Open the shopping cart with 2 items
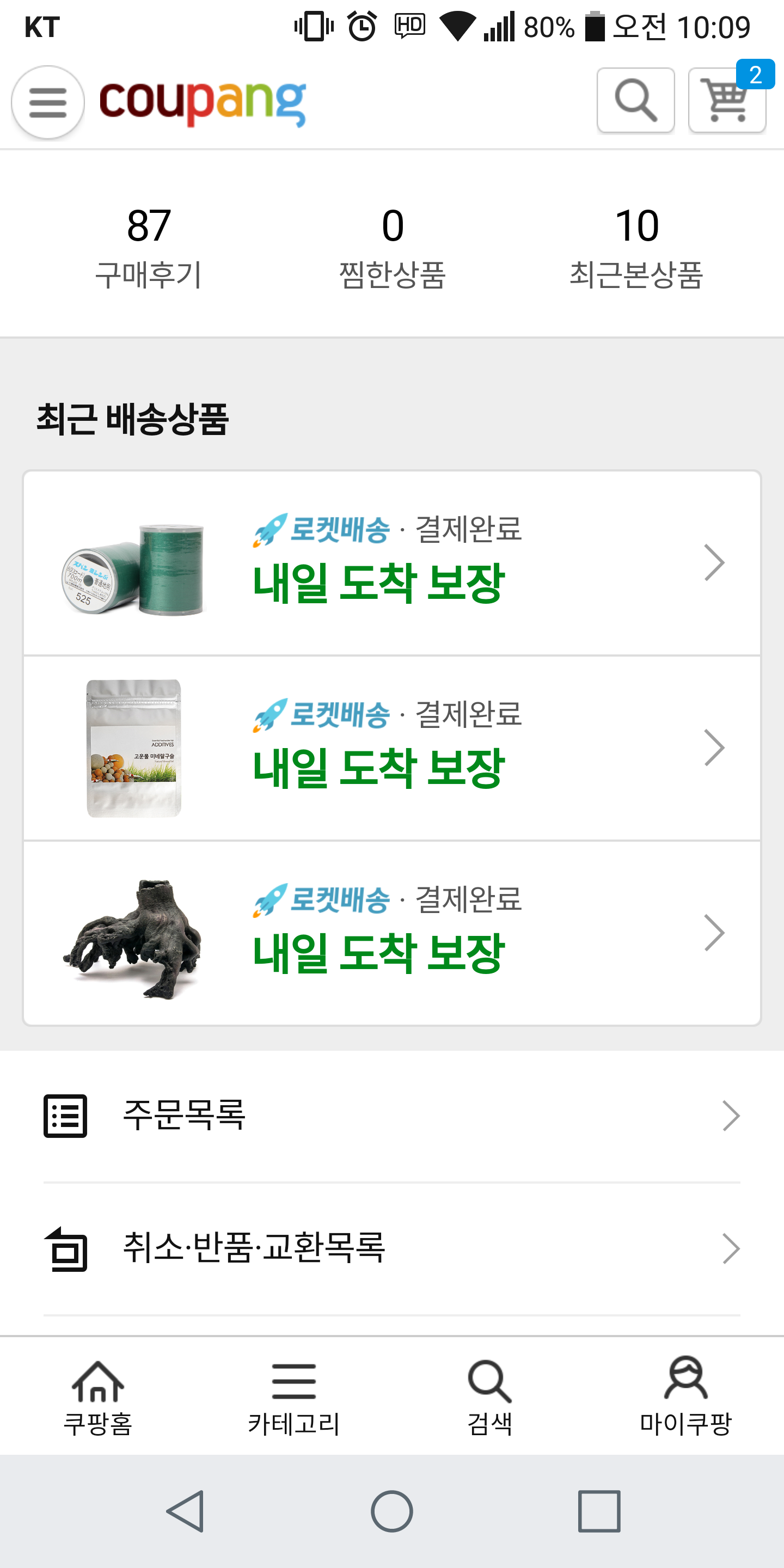Image resolution: width=784 pixels, height=1568 pixels. point(727,100)
